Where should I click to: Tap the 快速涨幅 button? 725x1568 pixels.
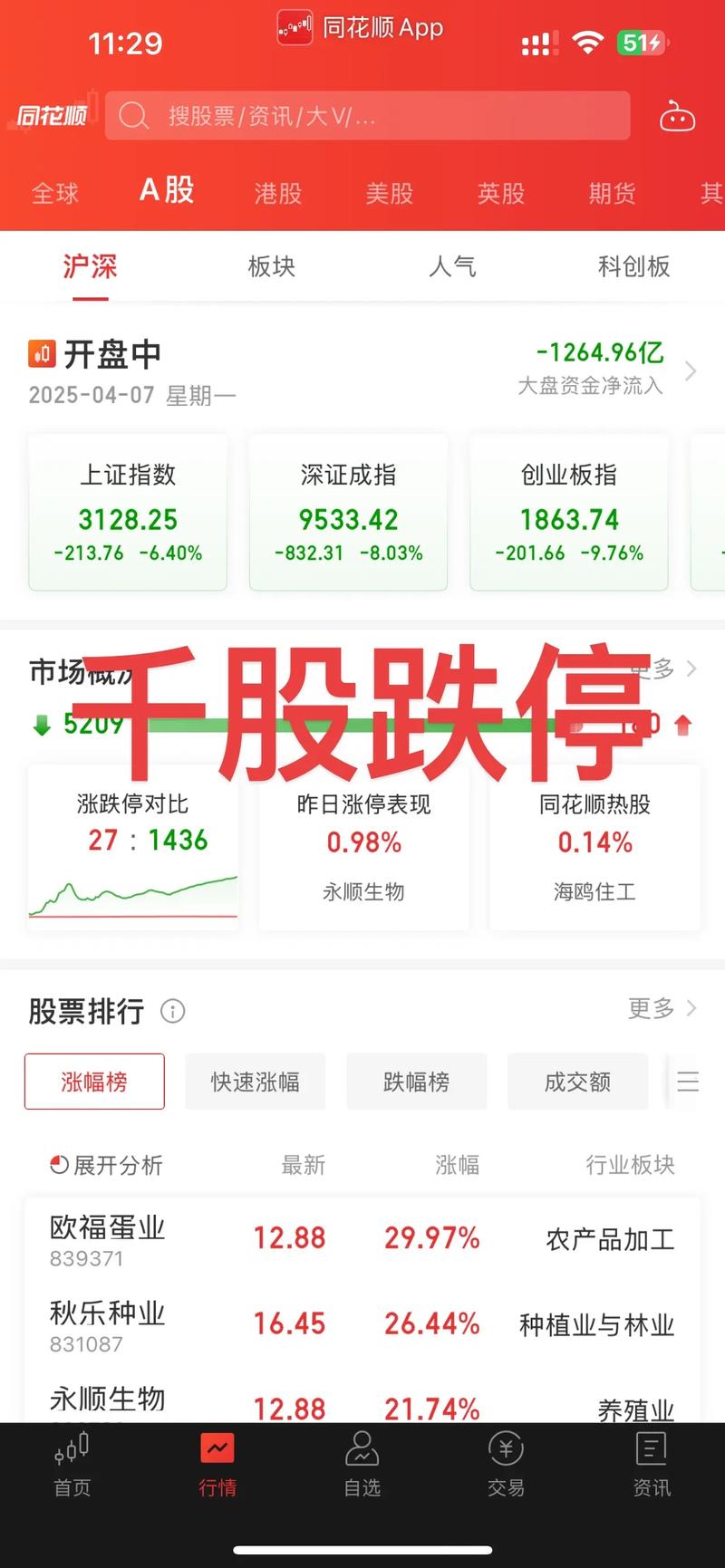click(x=255, y=1082)
